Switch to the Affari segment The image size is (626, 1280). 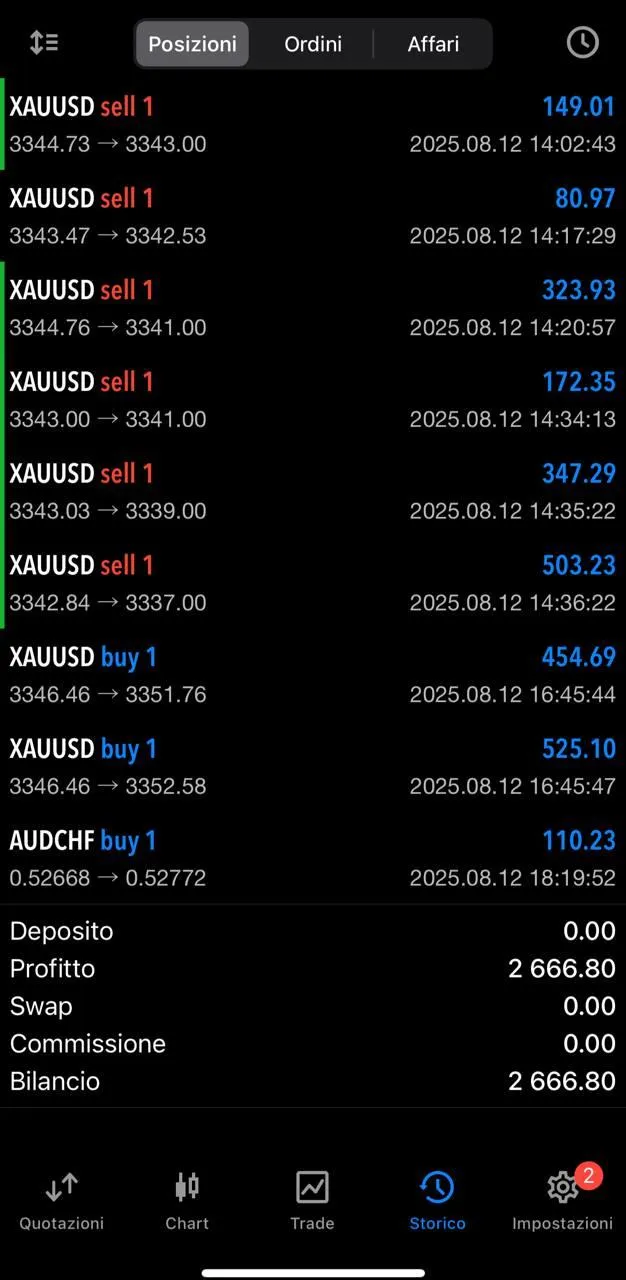(433, 44)
